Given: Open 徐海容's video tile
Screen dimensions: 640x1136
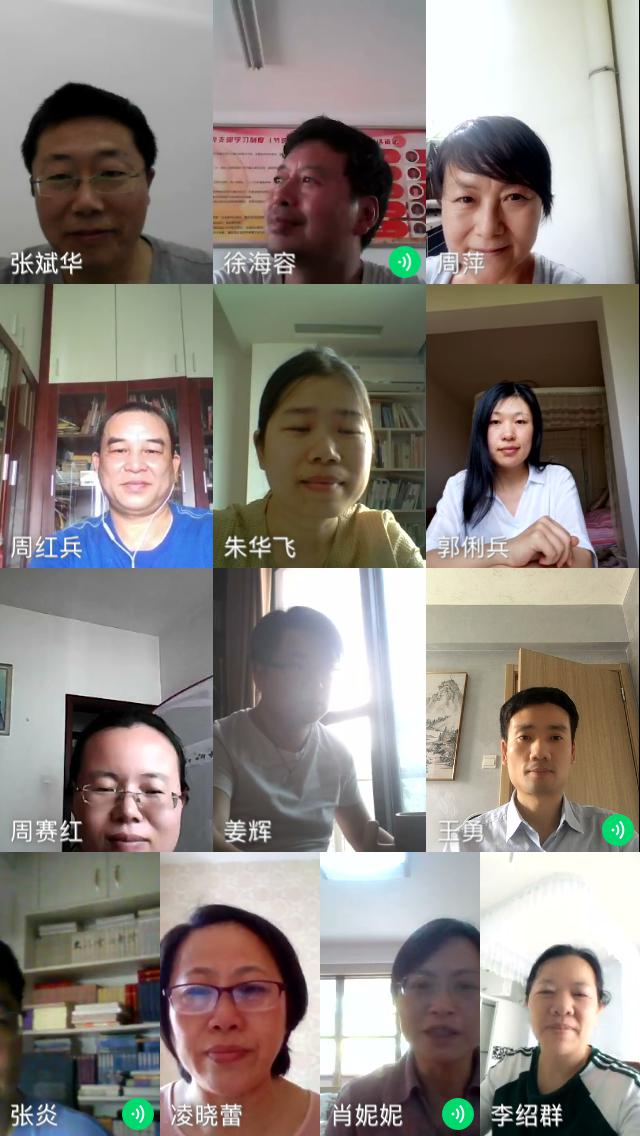Looking at the screenshot, I should click(x=319, y=142).
